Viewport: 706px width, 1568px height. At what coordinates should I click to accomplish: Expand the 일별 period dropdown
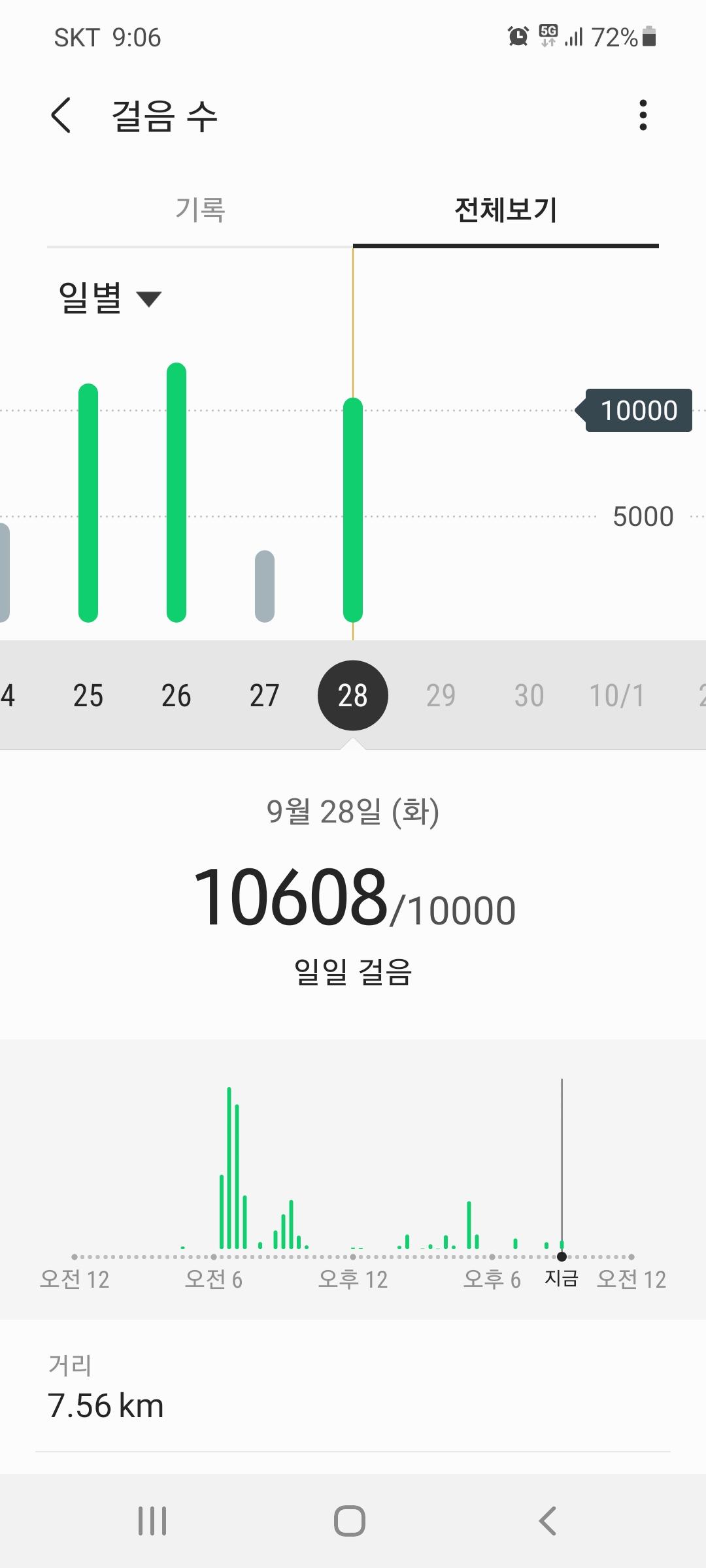tap(110, 298)
